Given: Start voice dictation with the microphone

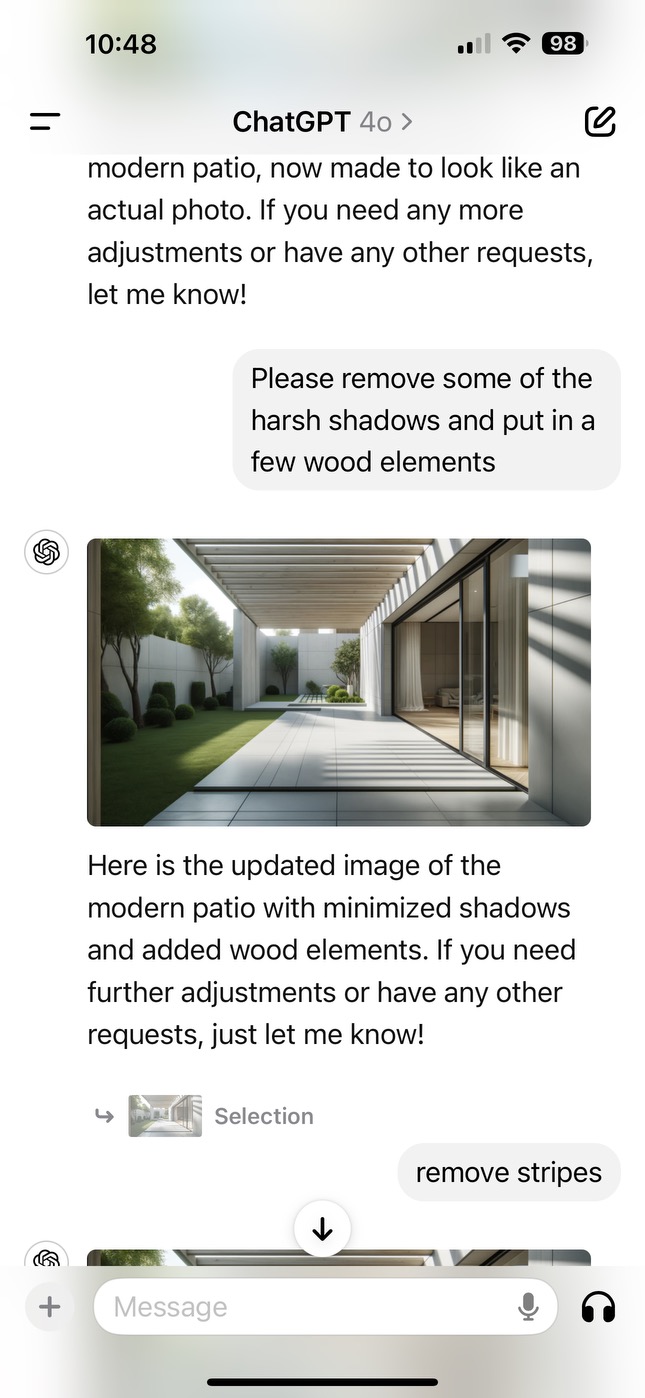Looking at the screenshot, I should coord(528,1306).
